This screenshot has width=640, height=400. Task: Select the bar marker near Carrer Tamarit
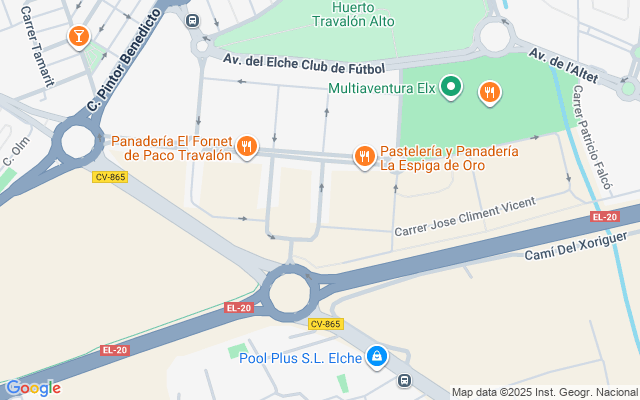[x=77, y=37]
